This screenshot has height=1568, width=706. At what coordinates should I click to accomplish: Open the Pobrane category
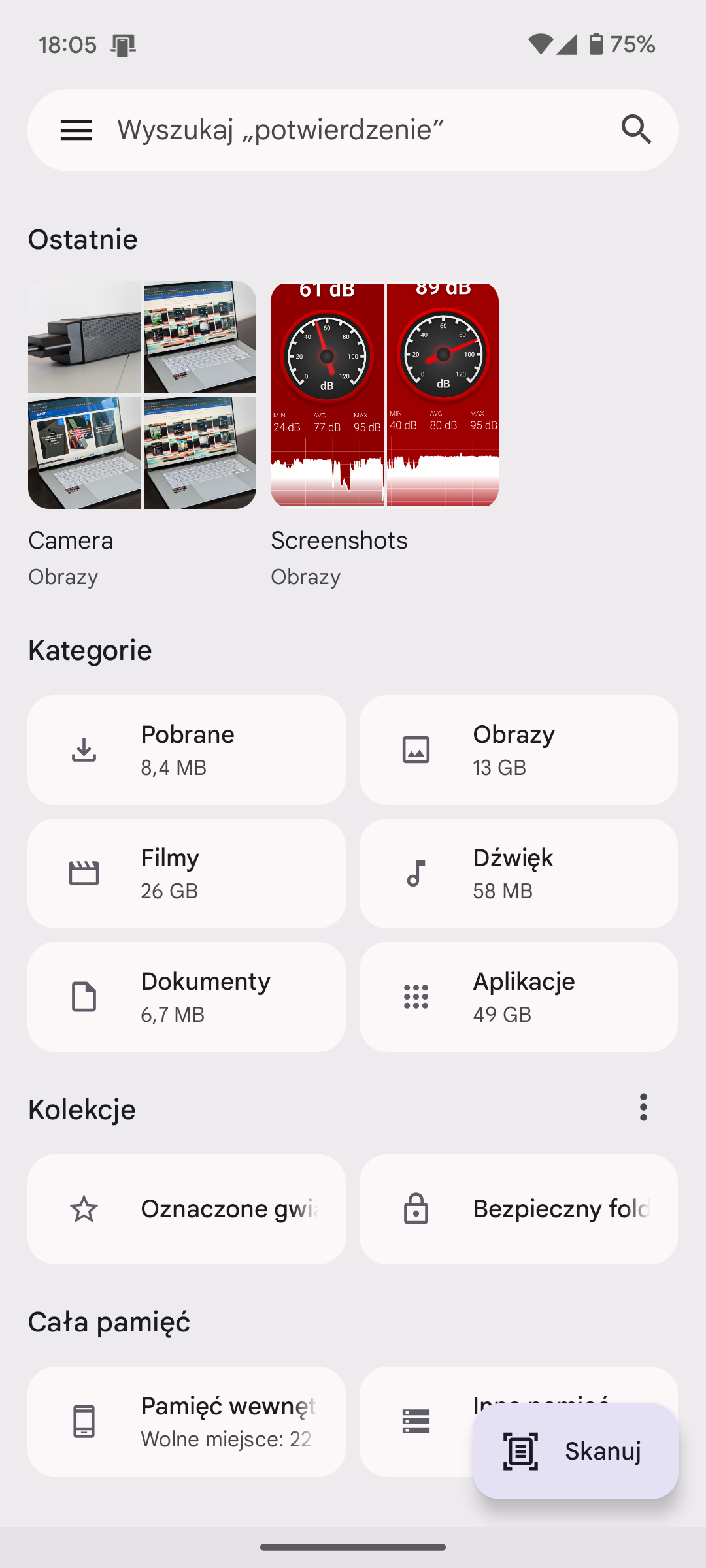[186, 750]
